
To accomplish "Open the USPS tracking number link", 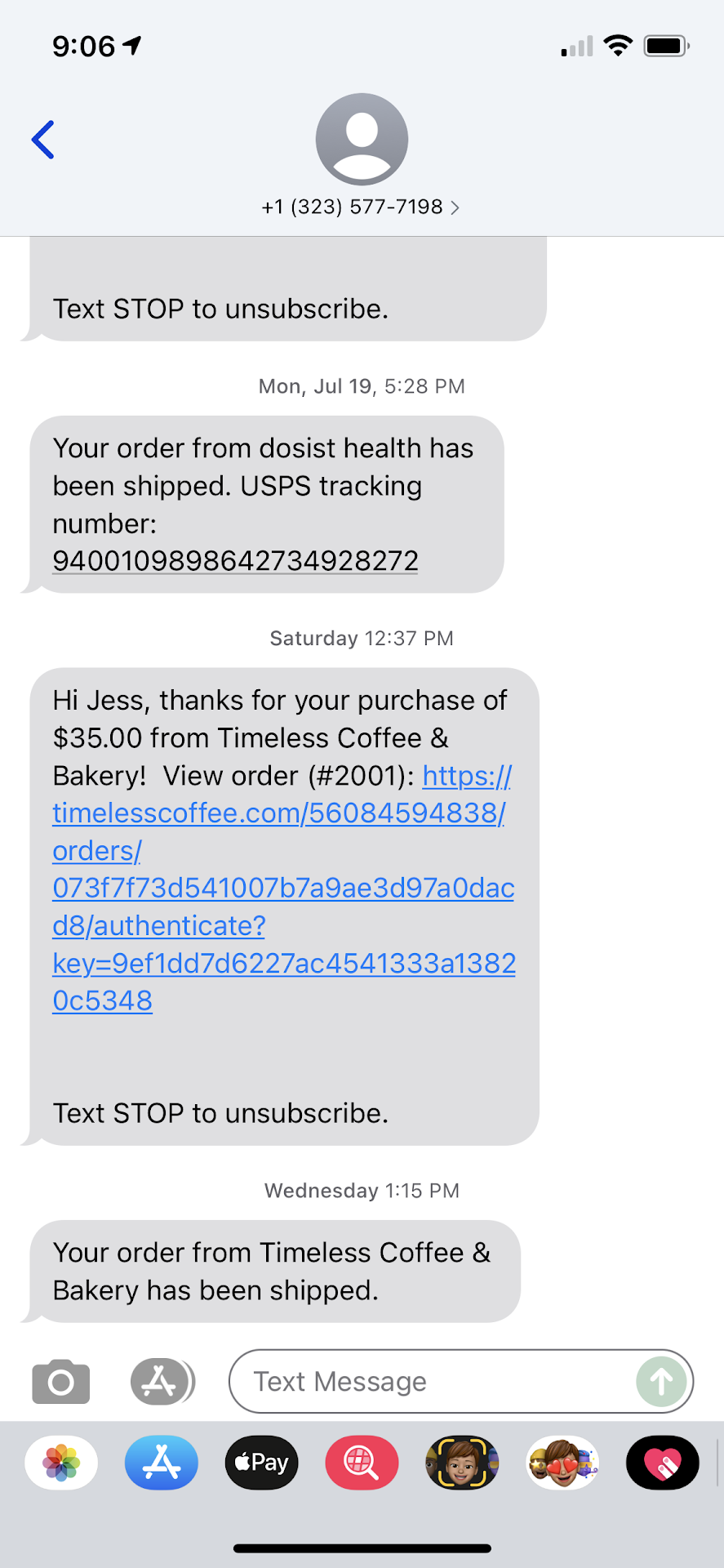I will (235, 561).
